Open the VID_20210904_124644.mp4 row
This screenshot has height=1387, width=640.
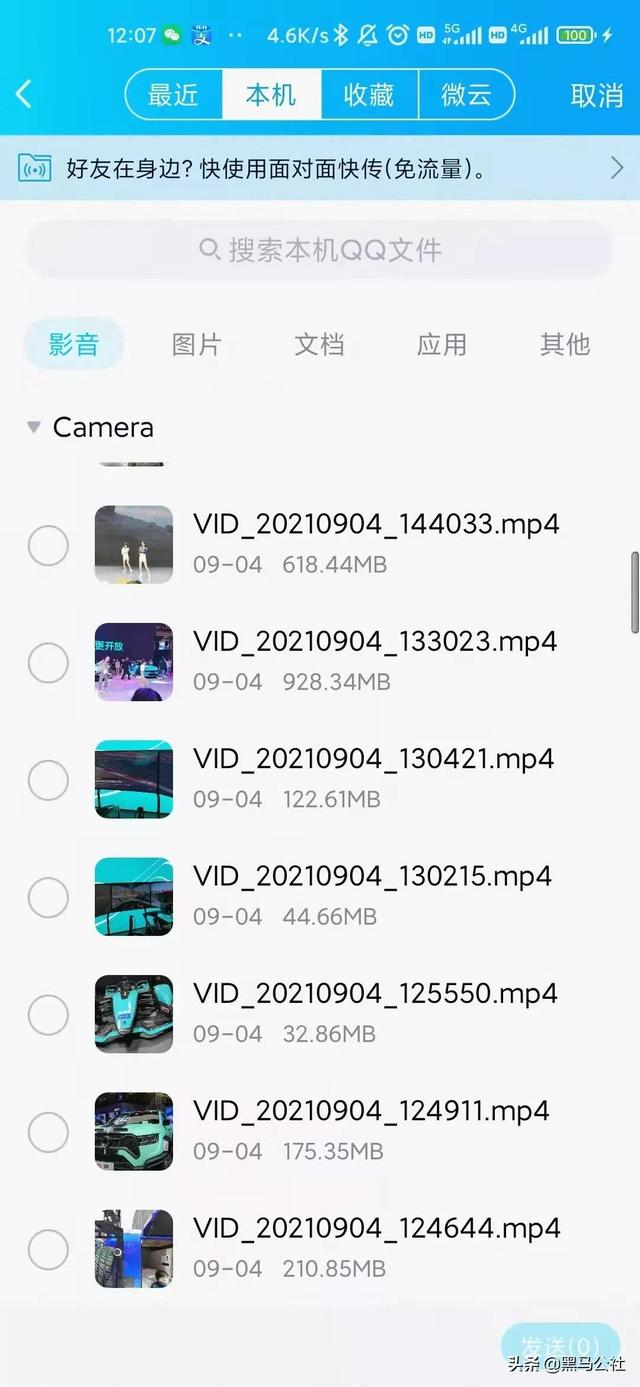pos(374,1247)
